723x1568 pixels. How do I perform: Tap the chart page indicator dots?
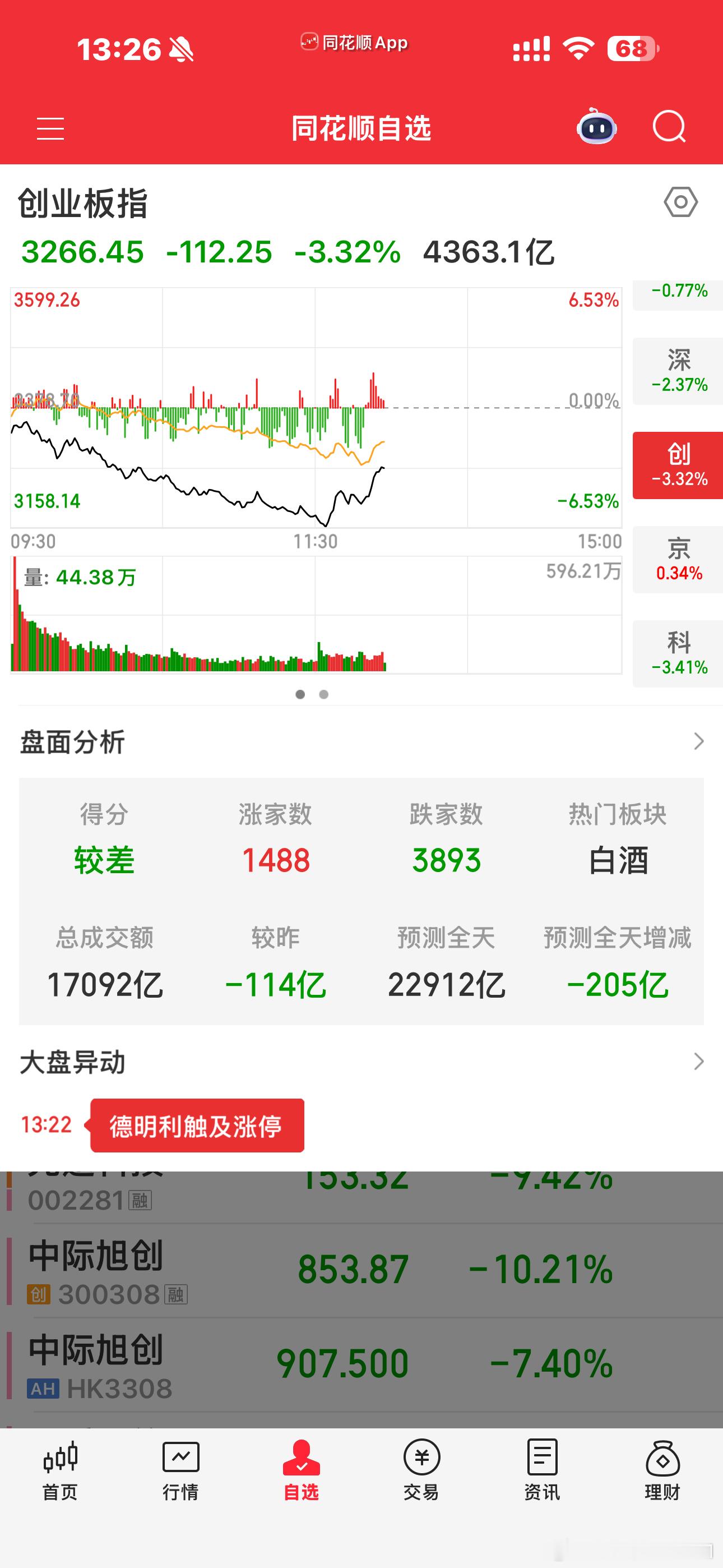tap(312, 694)
